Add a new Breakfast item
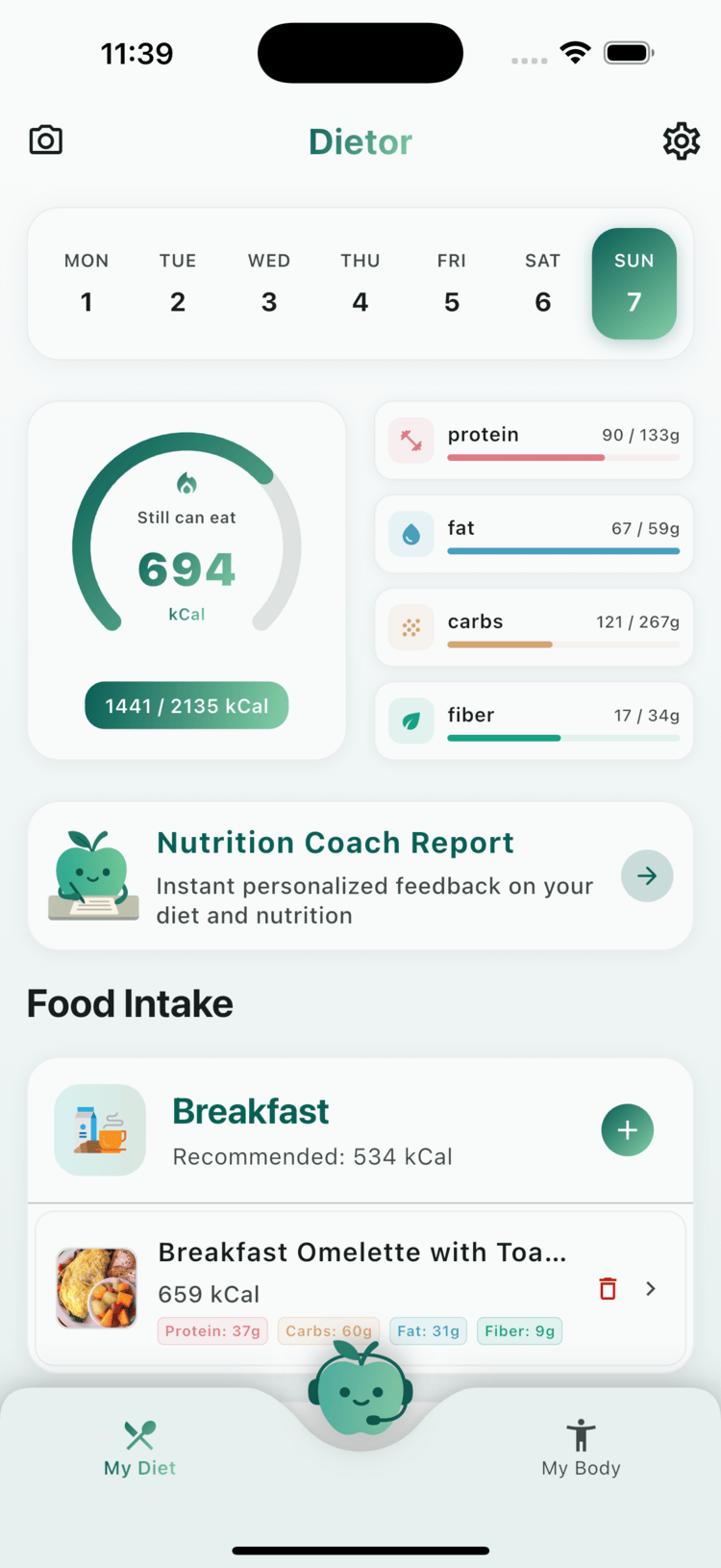Image resolution: width=721 pixels, height=1568 pixels. [x=628, y=1130]
